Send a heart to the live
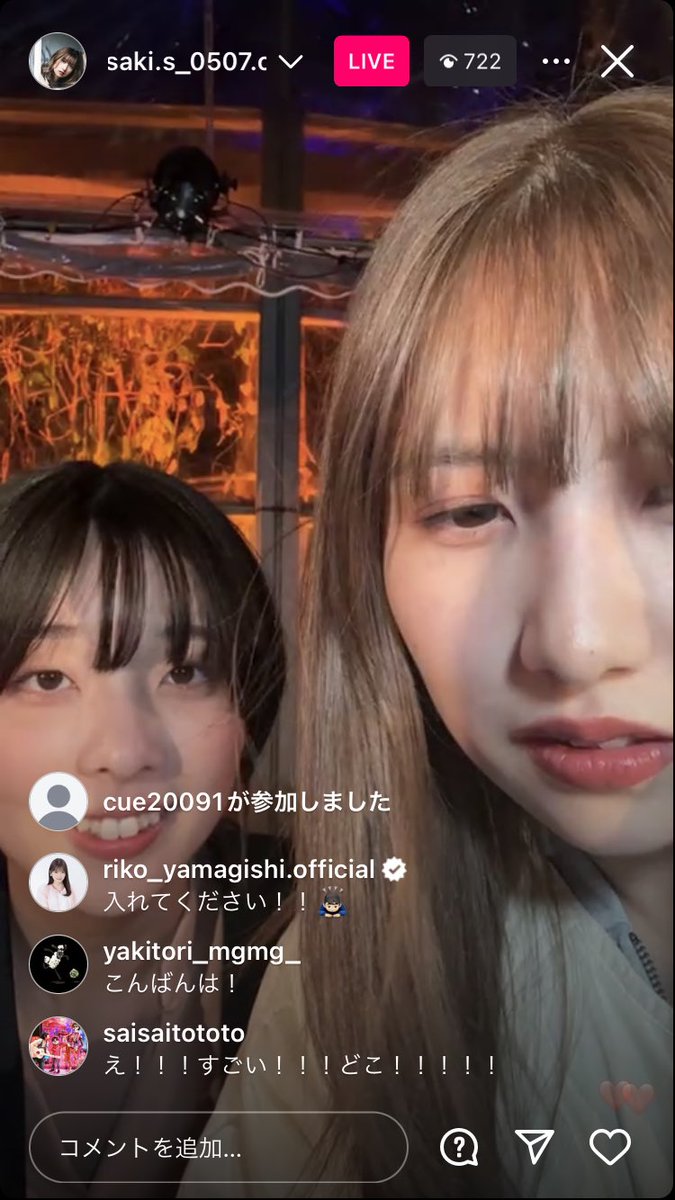Viewport: 675px width, 1200px height. pyautogui.click(x=609, y=1147)
